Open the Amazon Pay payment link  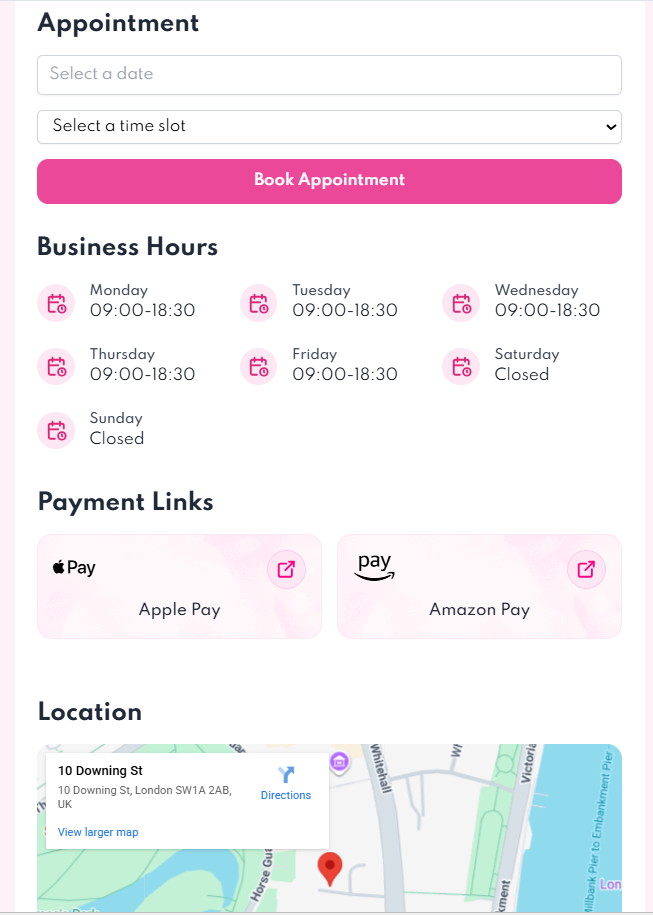point(586,570)
